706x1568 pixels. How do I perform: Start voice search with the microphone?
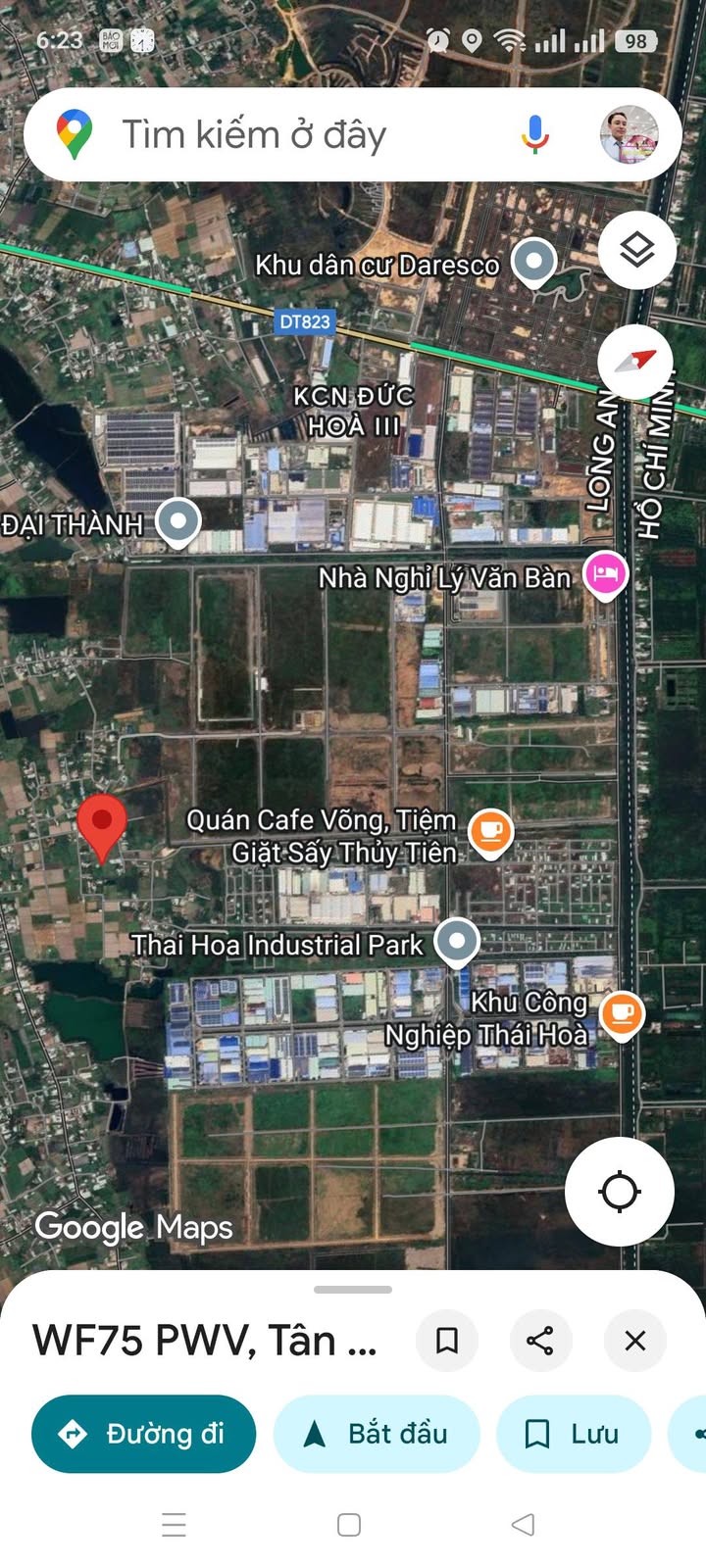tap(534, 135)
